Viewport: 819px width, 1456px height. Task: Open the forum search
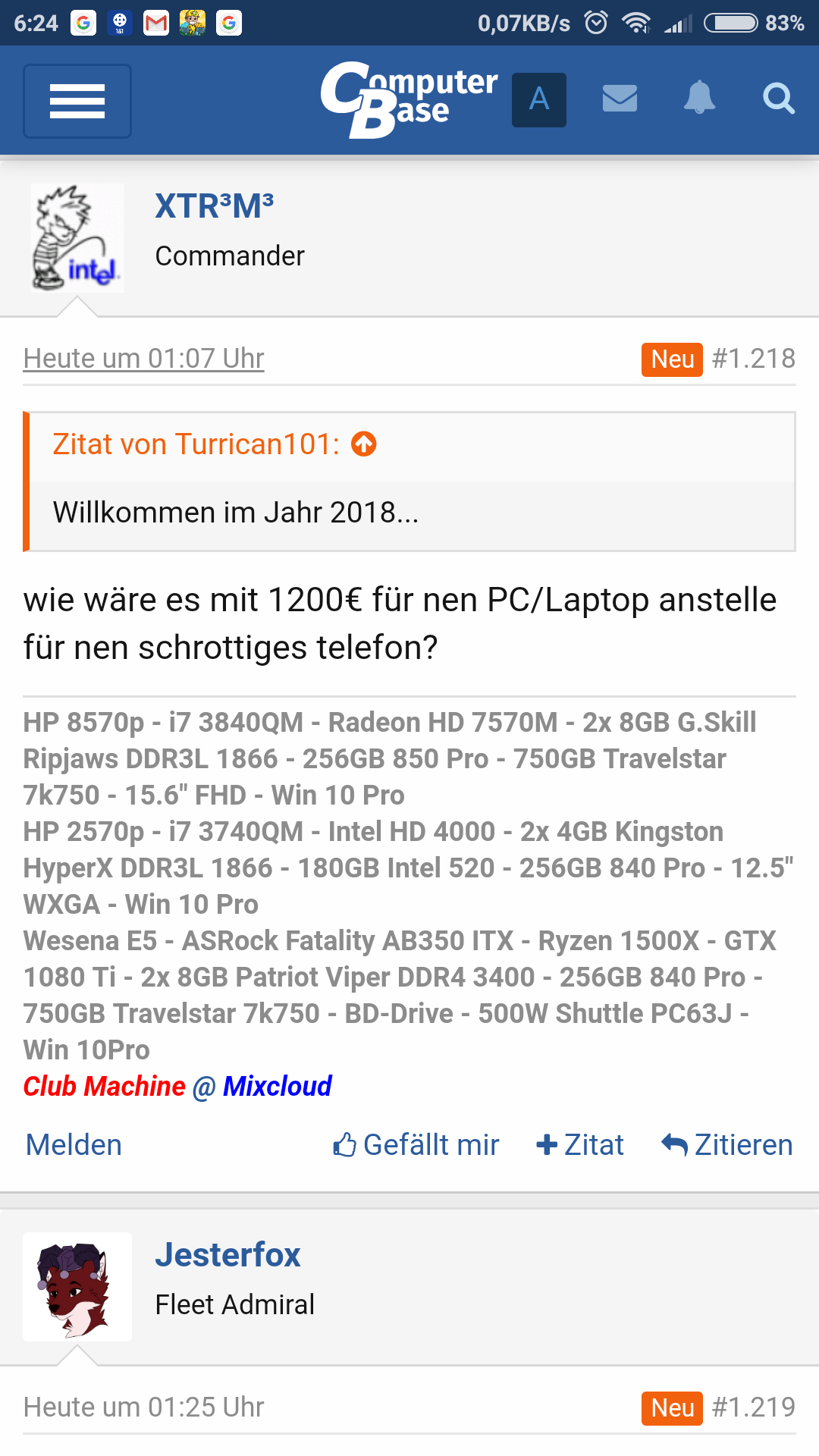pyautogui.click(x=778, y=99)
